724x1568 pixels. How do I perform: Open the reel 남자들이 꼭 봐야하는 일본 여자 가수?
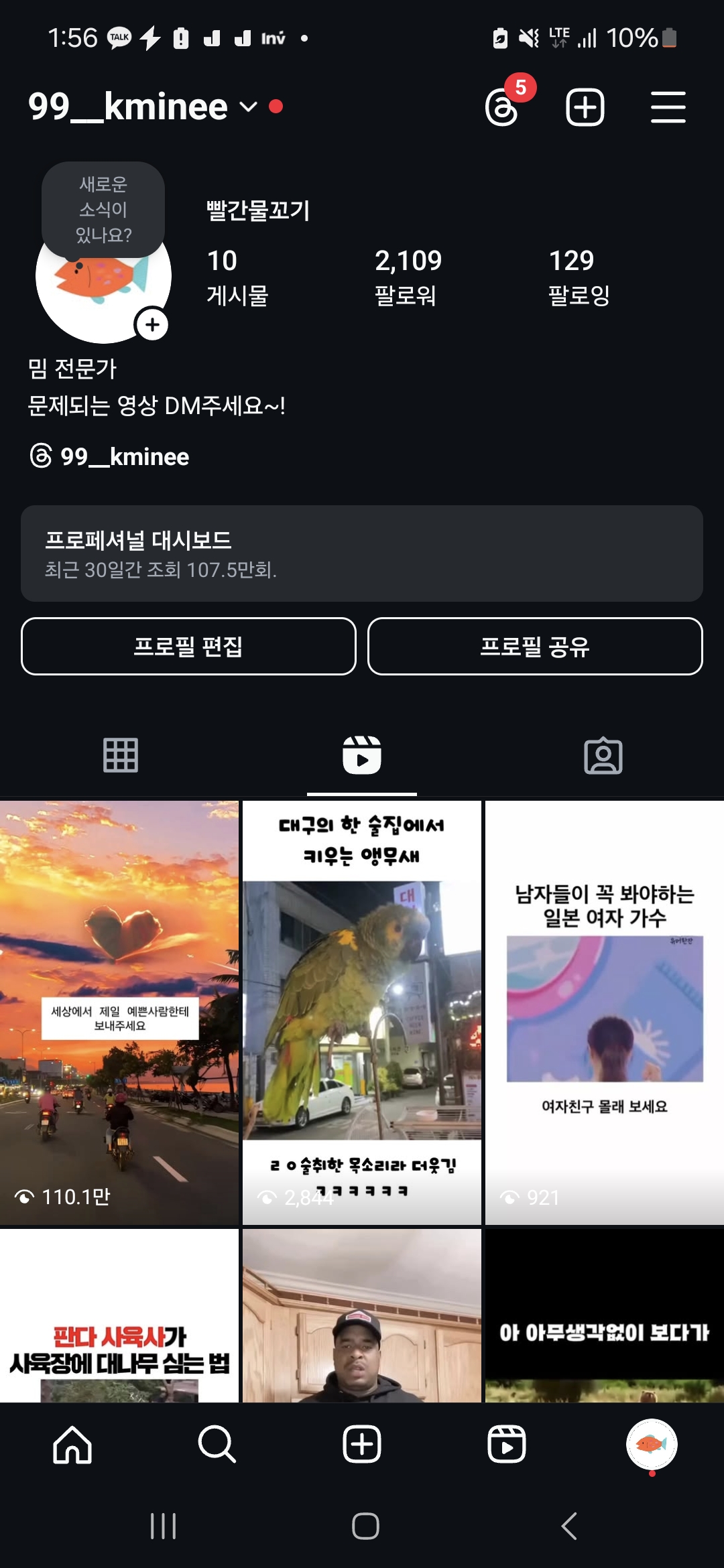[605, 1012]
